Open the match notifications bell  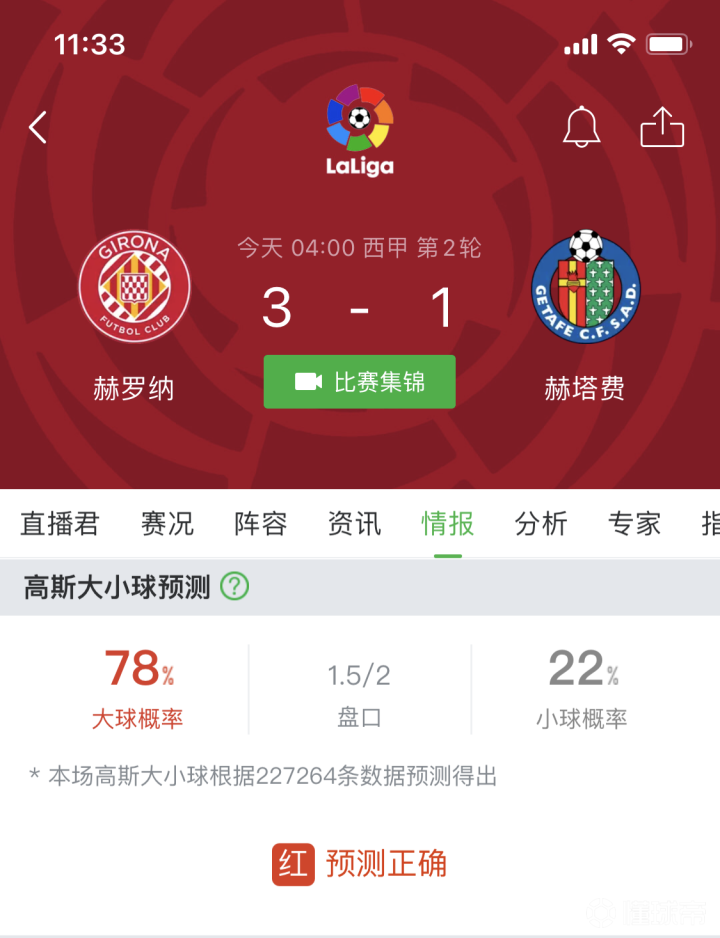[x=581, y=127]
